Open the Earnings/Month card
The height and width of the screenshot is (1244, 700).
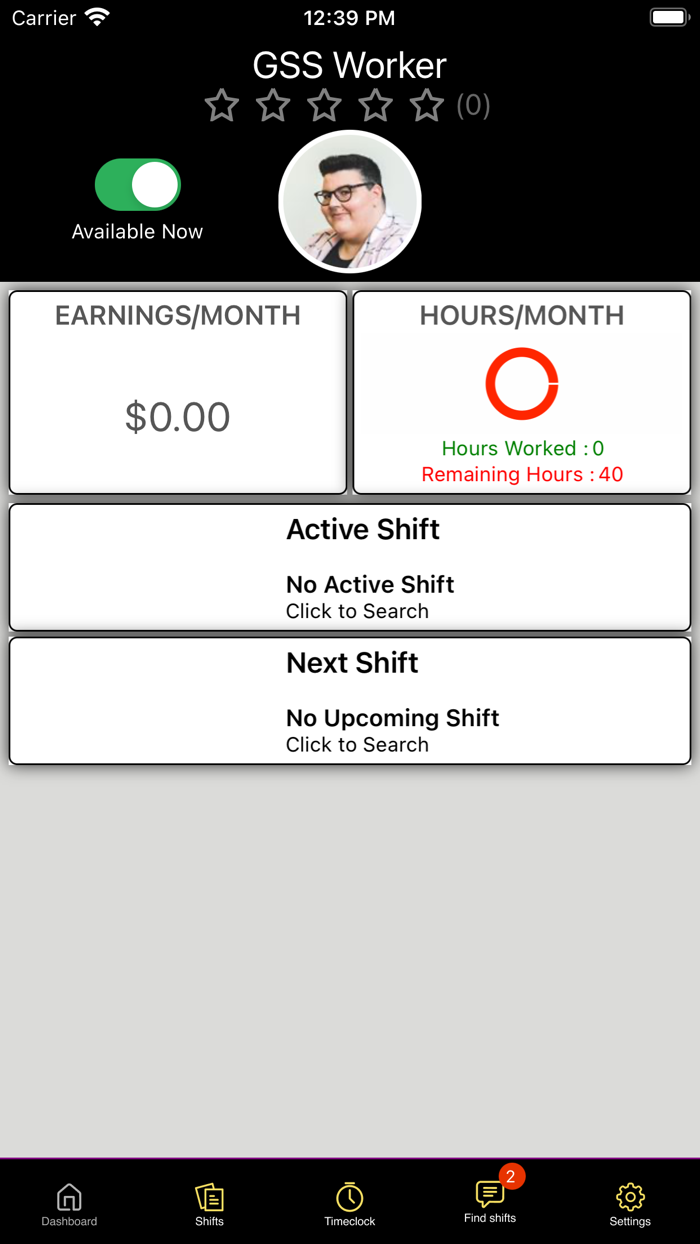pyautogui.click(x=178, y=392)
